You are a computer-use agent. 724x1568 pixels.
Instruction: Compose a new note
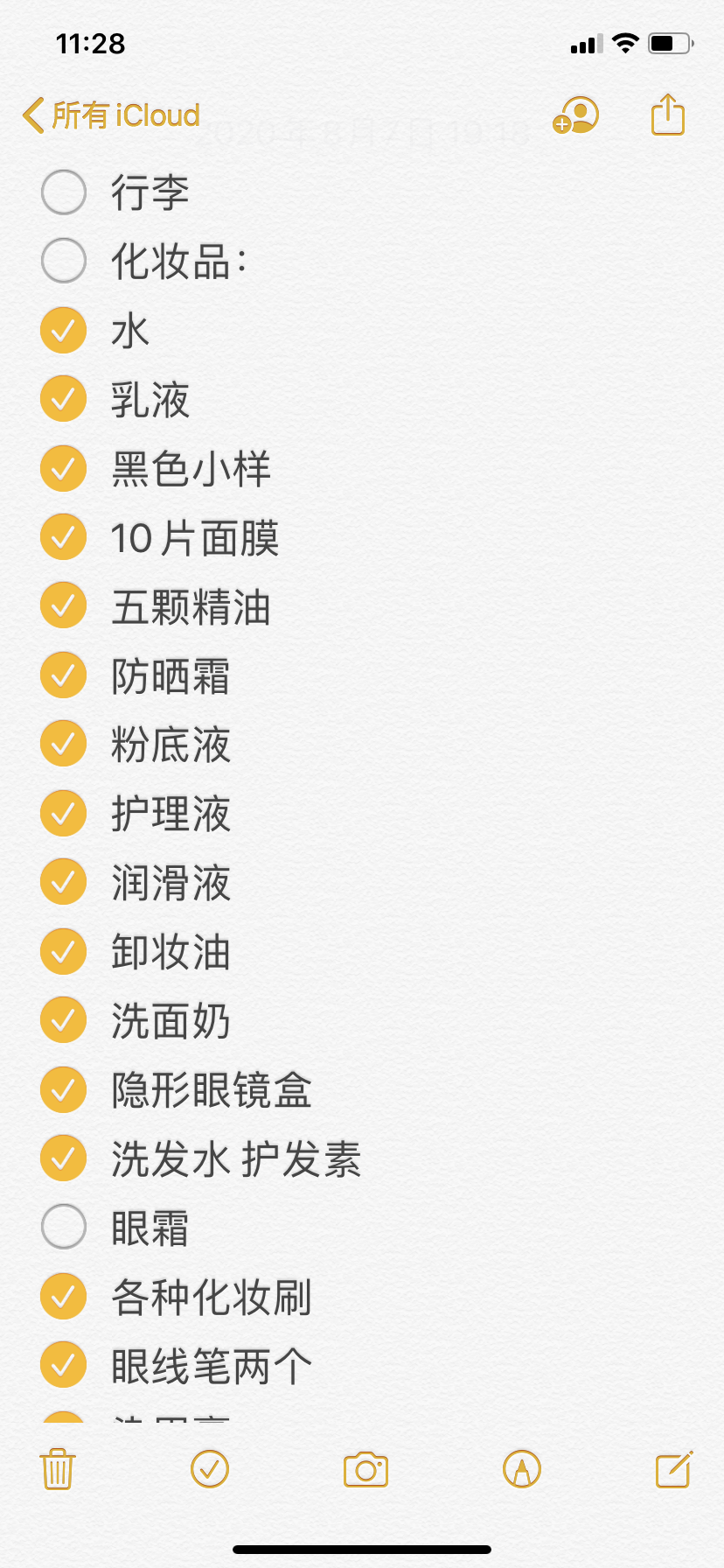pos(674,1469)
